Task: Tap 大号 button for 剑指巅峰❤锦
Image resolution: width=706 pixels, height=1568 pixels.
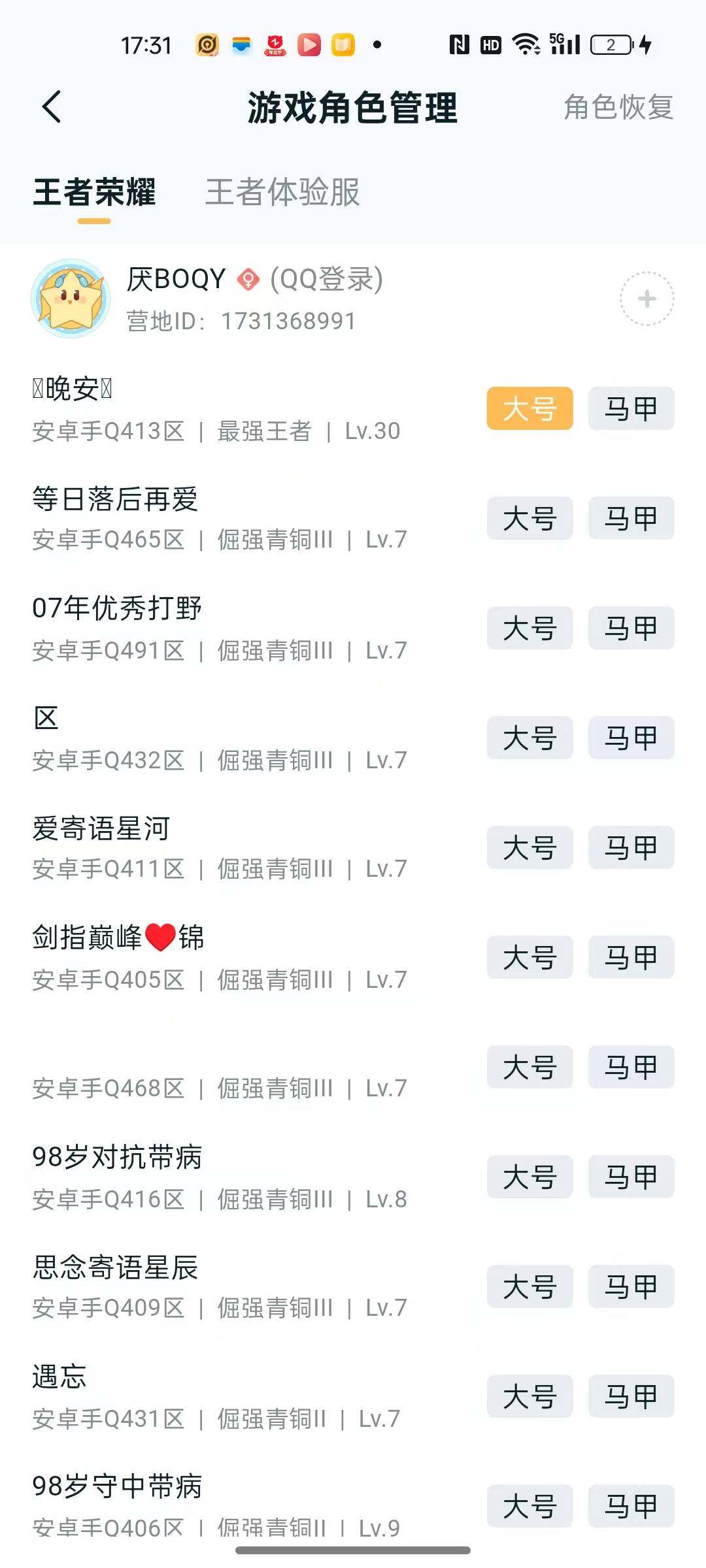Action: (x=529, y=957)
